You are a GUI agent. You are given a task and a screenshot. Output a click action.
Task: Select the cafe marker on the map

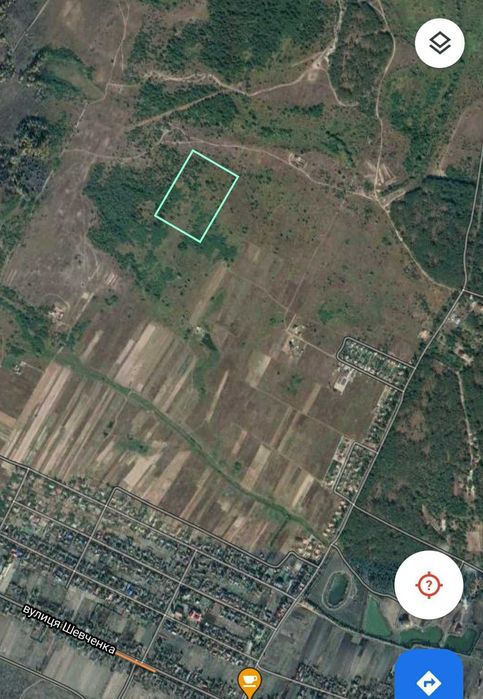250,683
